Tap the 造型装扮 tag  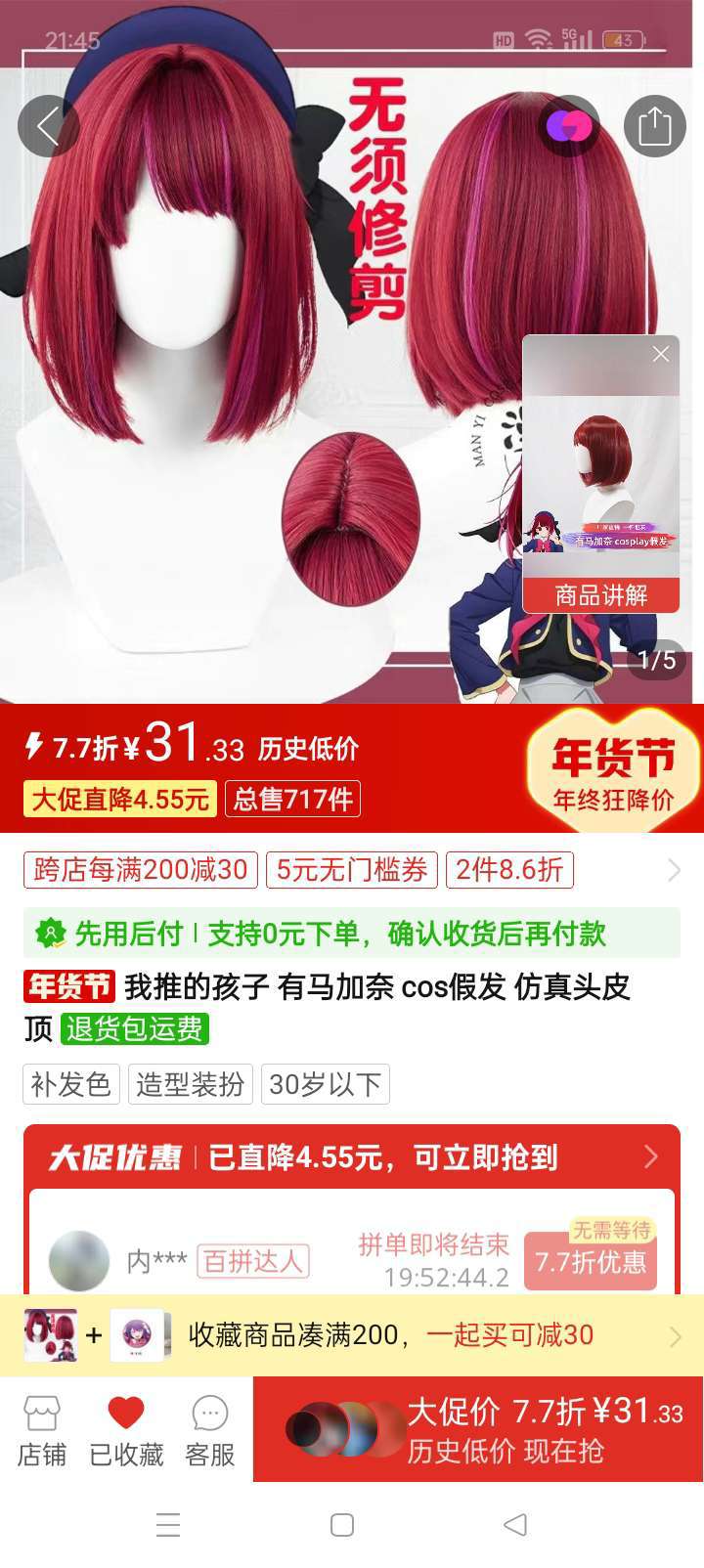click(x=190, y=1084)
